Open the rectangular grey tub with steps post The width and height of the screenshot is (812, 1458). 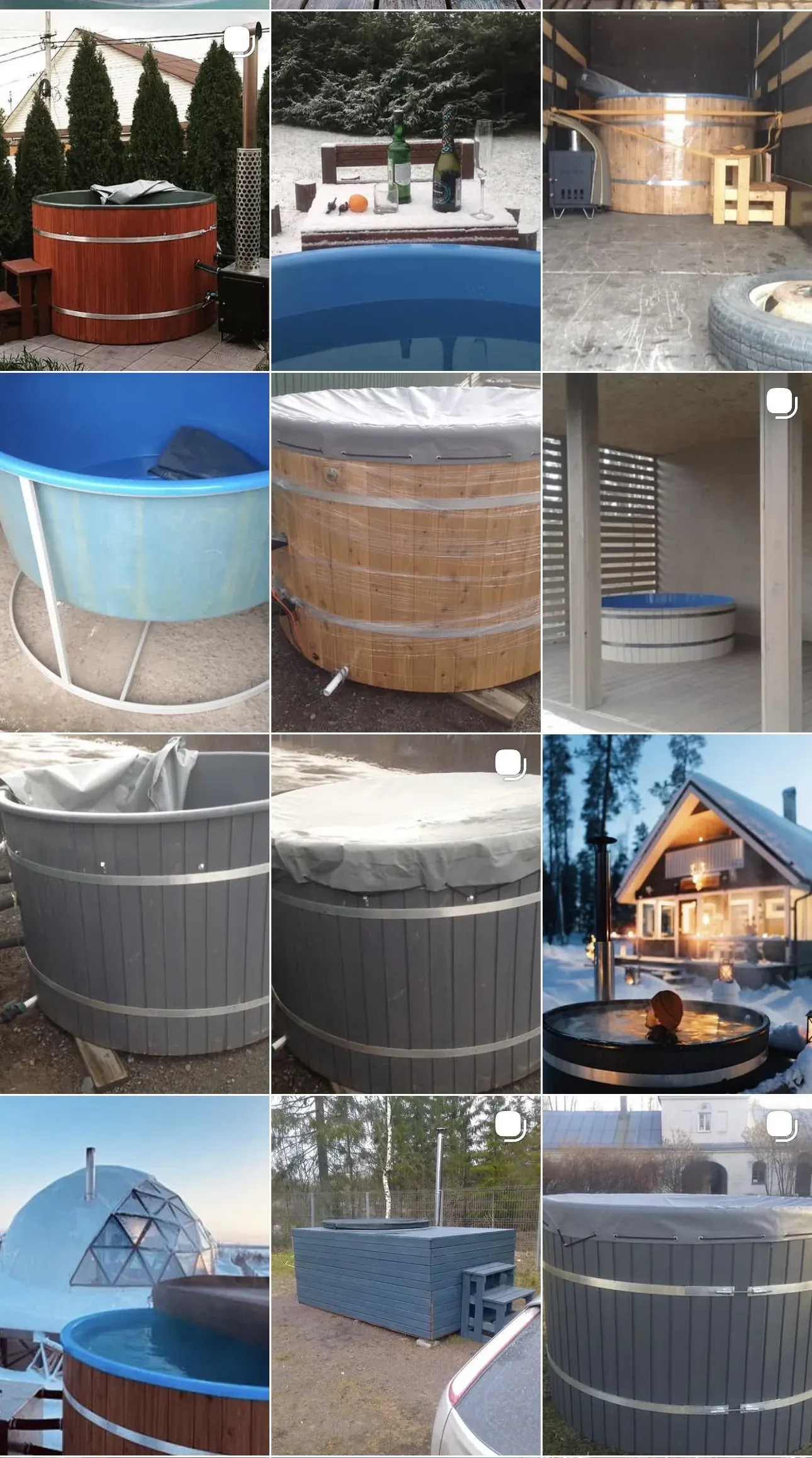click(406, 1275)
